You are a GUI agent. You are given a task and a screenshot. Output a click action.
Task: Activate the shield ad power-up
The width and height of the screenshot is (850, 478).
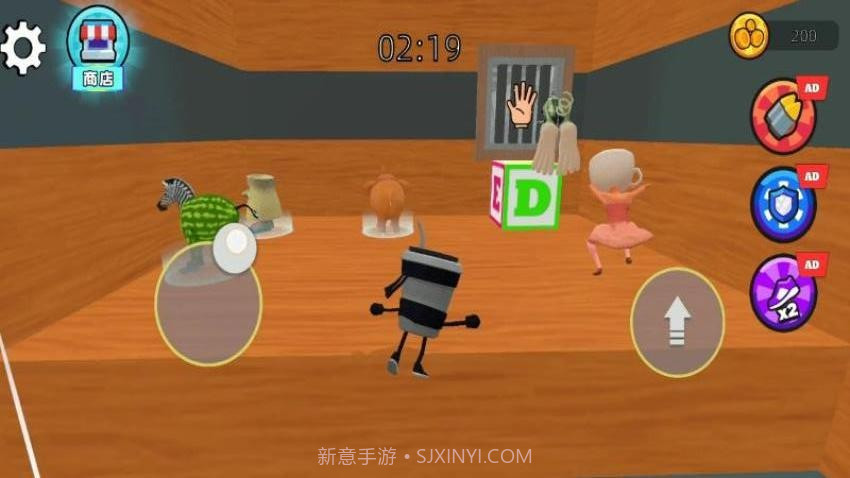click(x=783, y=205)
